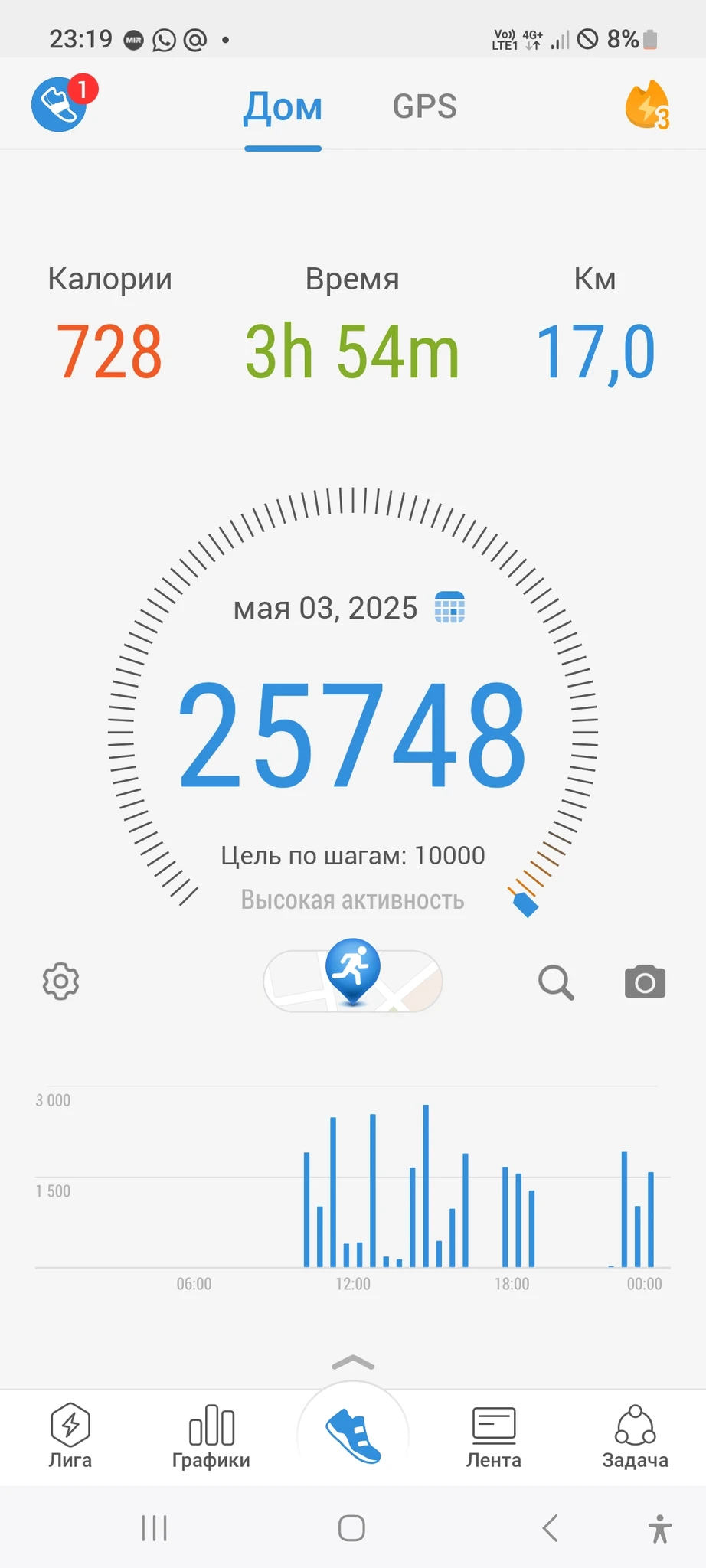
Task: Open the camera icon
Action: click(645, 982)
